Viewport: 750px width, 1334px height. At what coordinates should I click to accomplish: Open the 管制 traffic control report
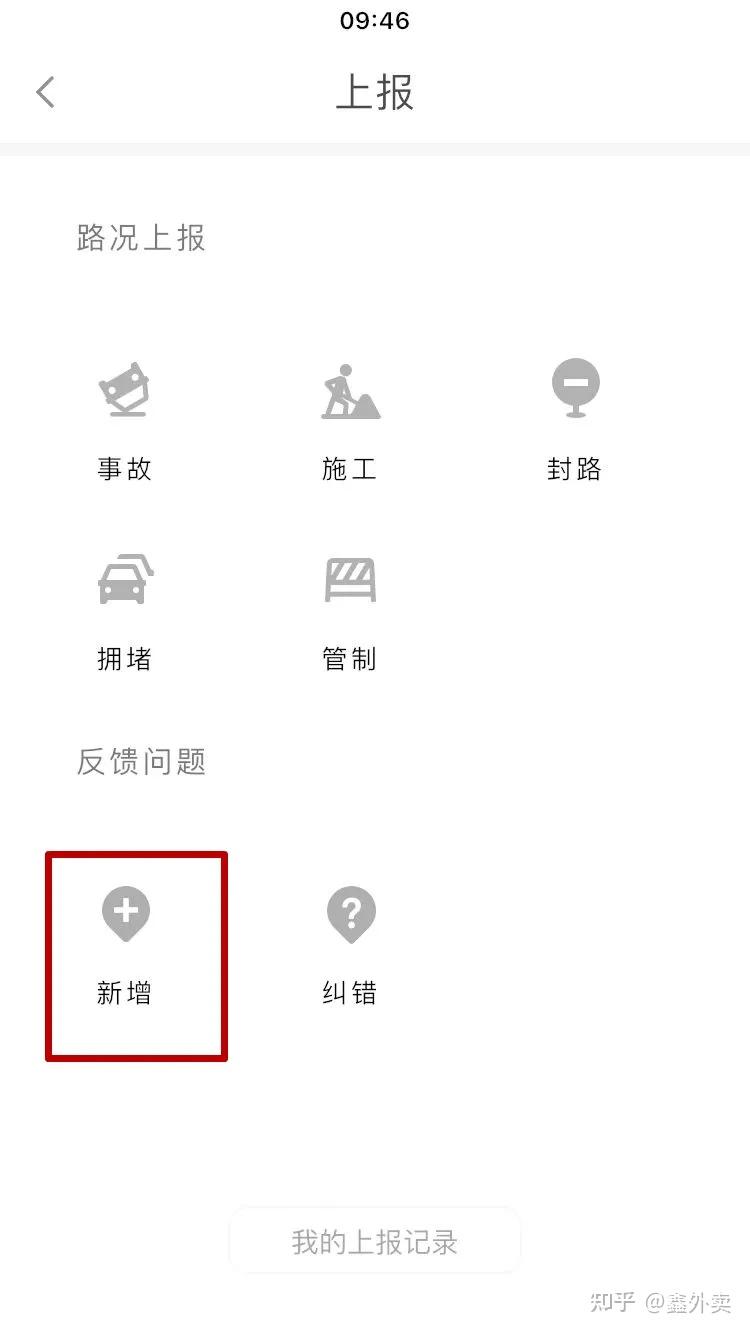(349, 610)
